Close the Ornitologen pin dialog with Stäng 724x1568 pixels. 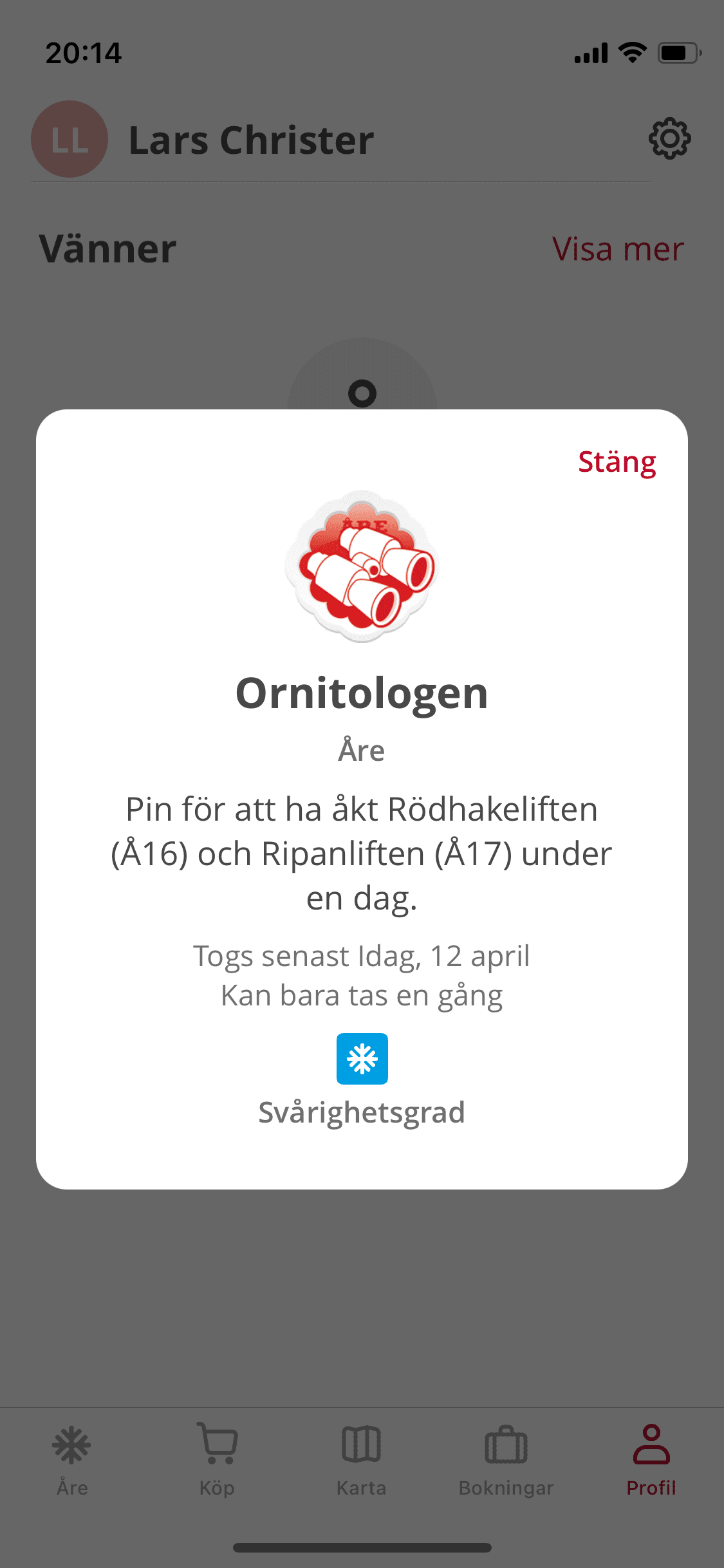pos(617,462)
